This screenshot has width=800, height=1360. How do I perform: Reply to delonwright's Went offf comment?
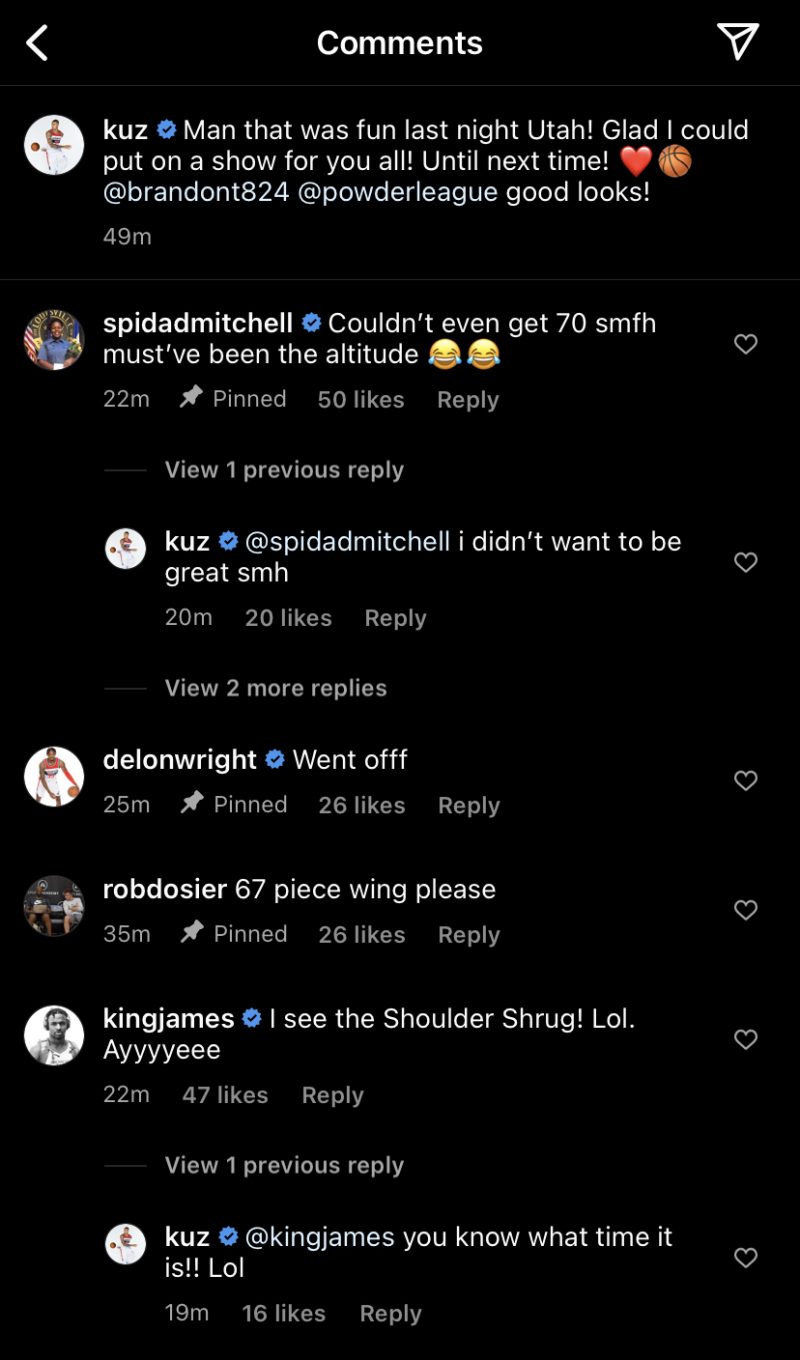coord(468,805)
